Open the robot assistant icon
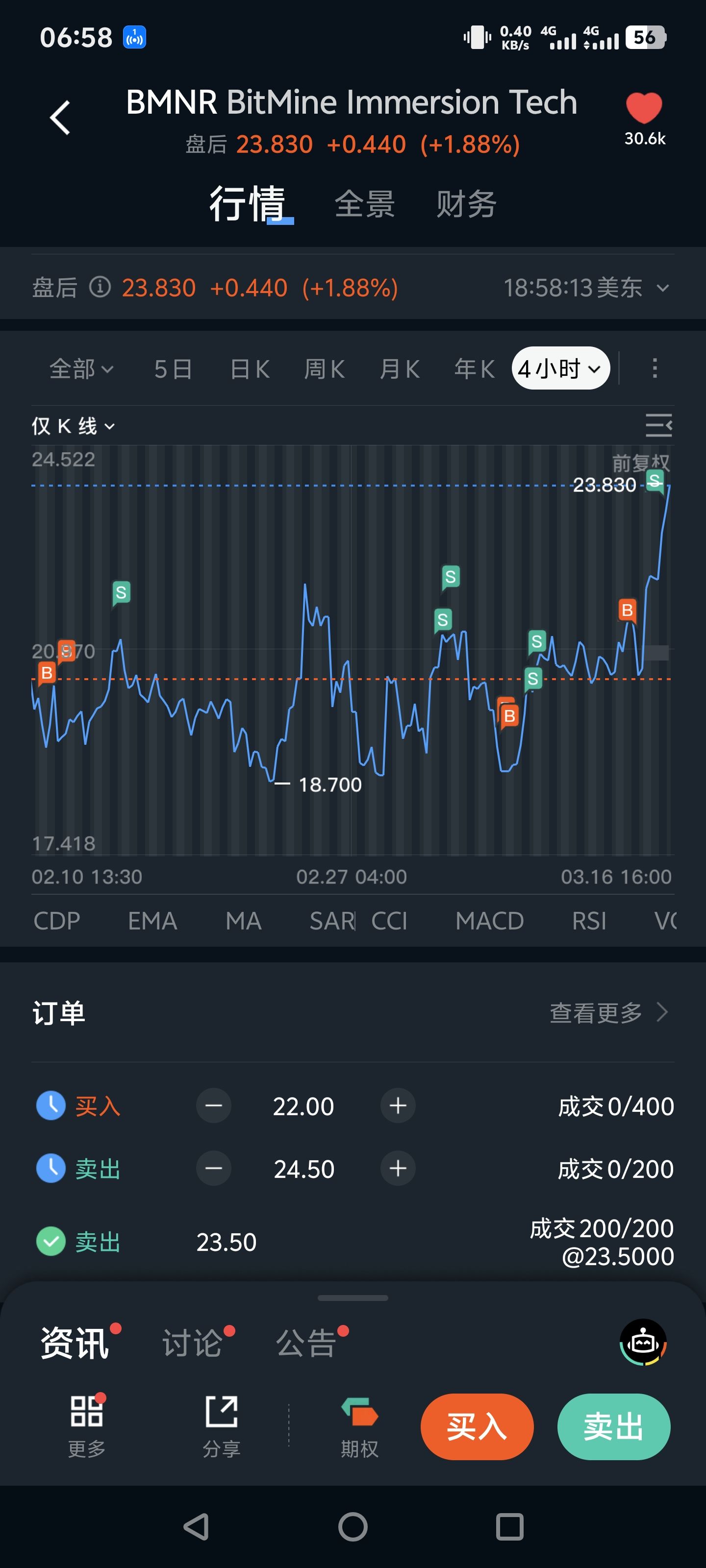The width and height of the screenshot is (706, 1568). [x=643, y=1342]
